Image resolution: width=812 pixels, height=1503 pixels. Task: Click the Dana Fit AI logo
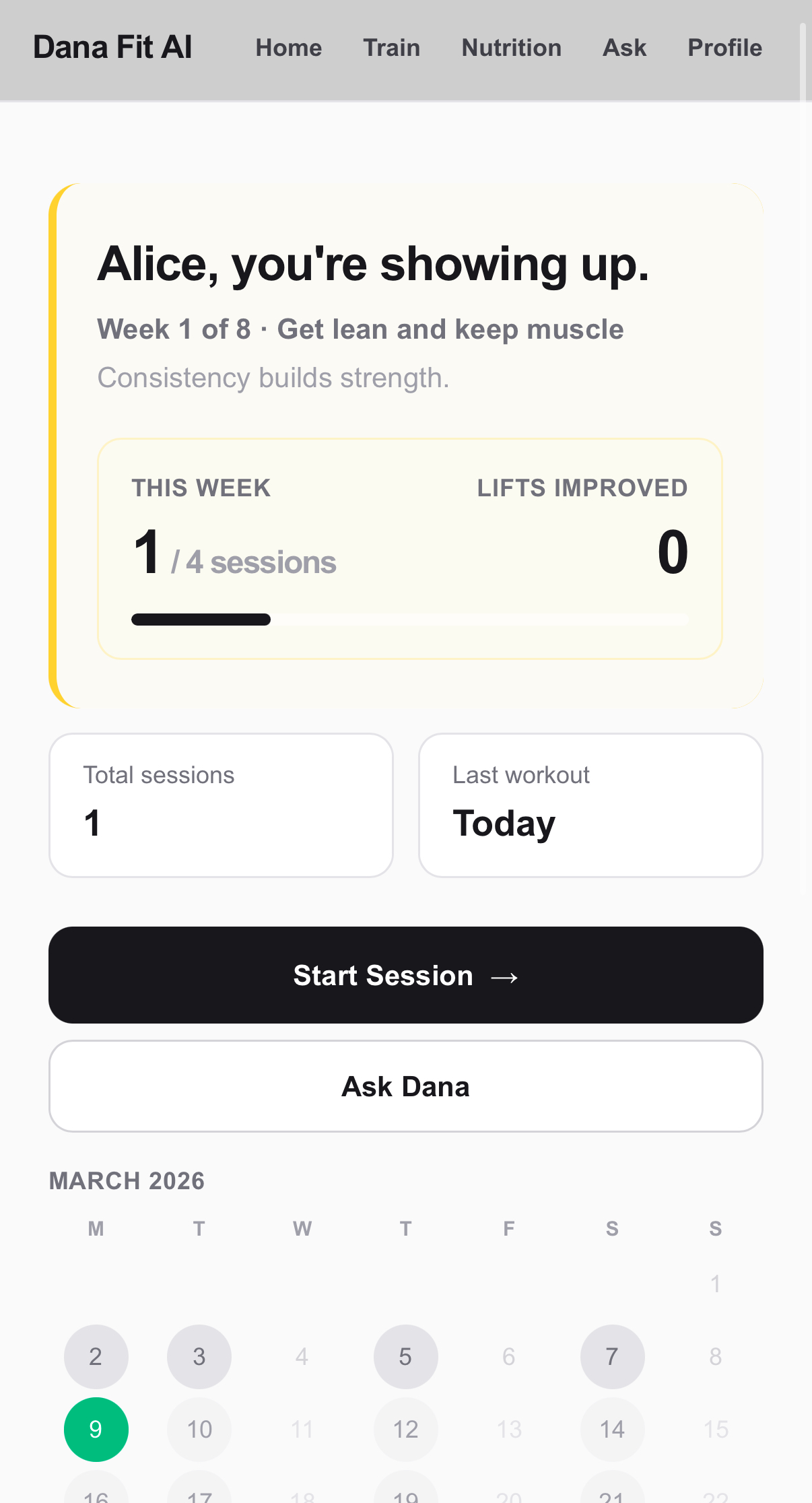(x=112, y=46)
